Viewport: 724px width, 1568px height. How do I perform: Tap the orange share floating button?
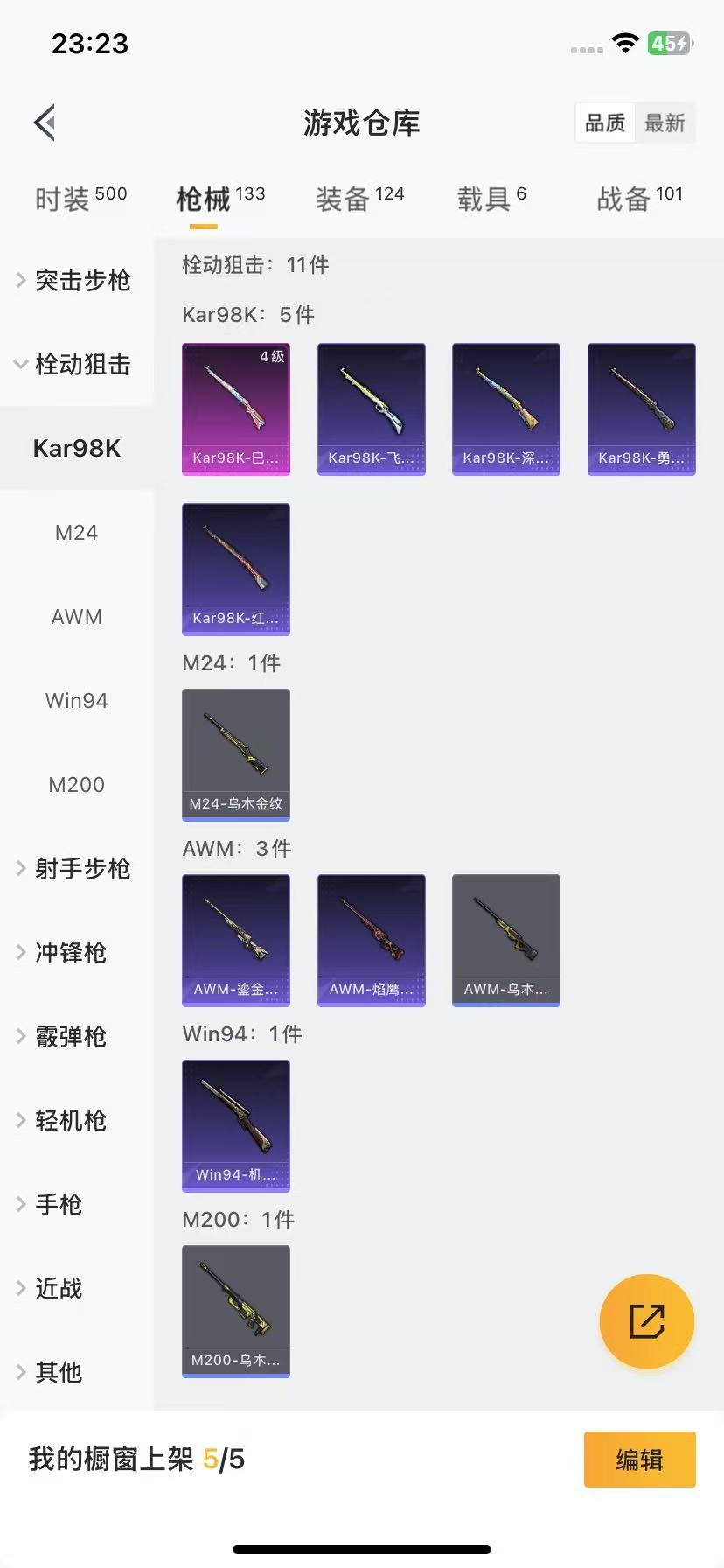tap(647, 1321)
